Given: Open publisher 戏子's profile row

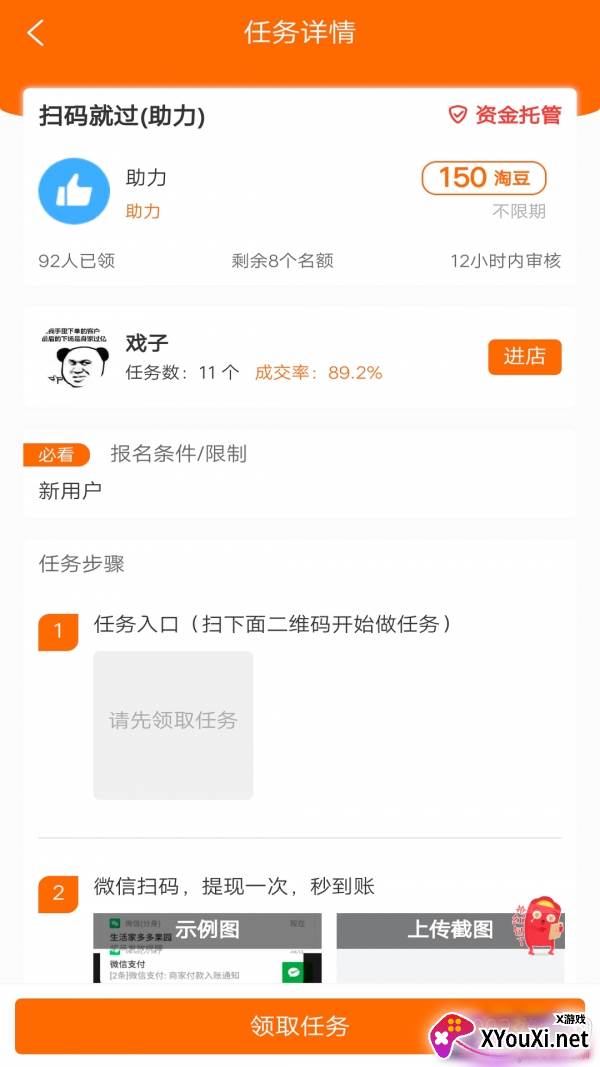Looking at the screenshot, I should (250, 358).
